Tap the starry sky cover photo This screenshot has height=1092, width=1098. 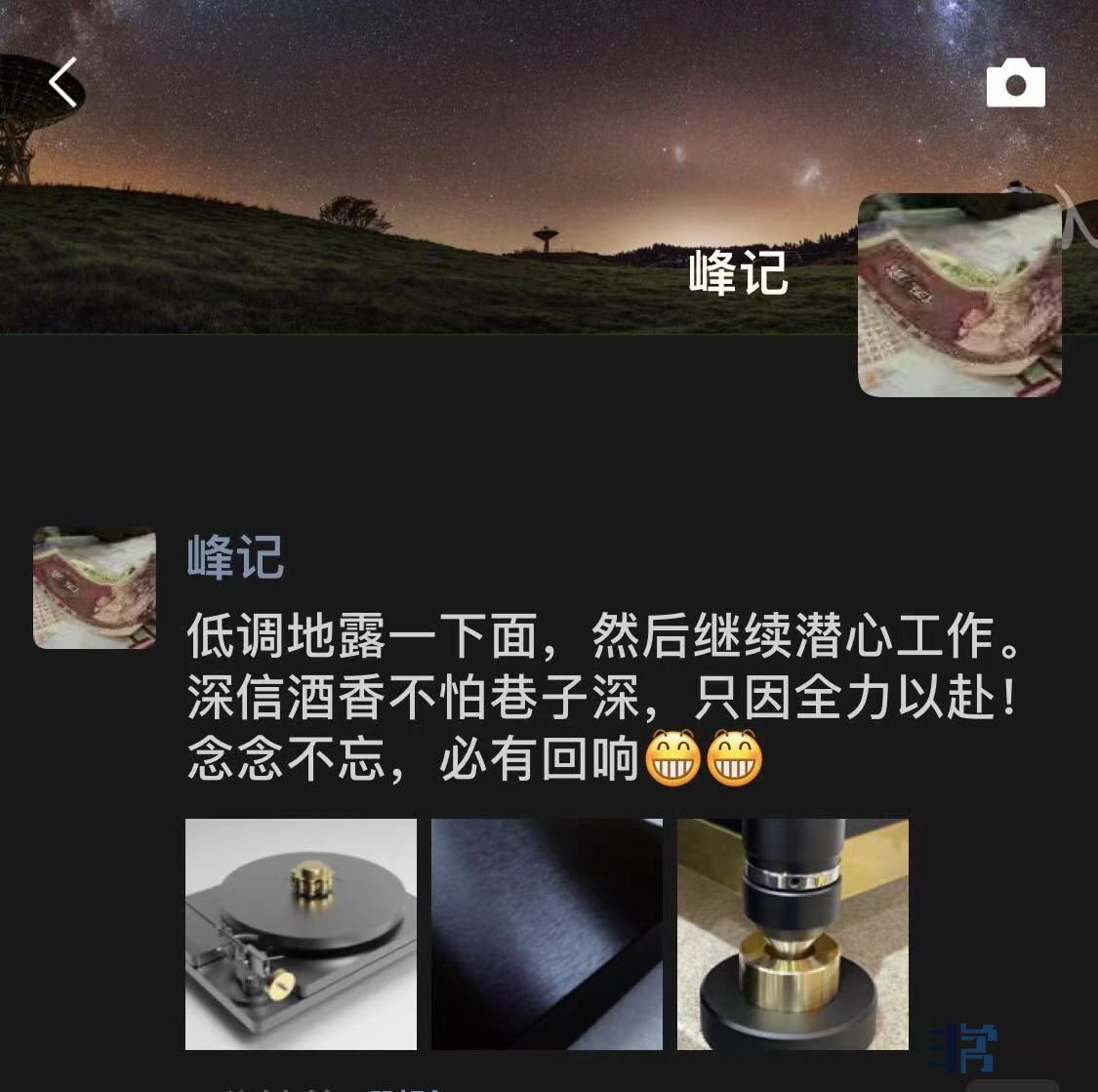click(x=439, y=146)
